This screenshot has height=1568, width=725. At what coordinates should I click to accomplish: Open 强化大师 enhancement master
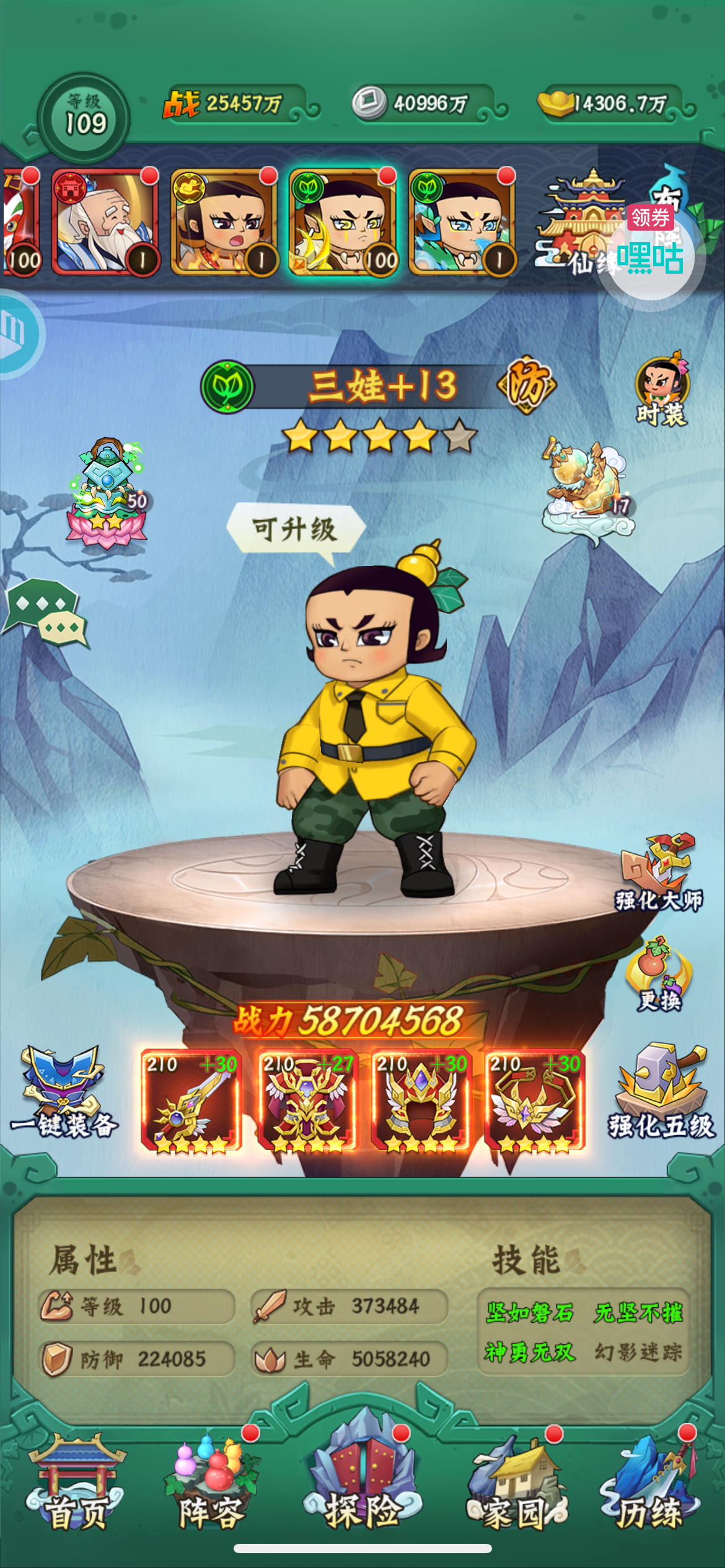click(x=659, y=873)
